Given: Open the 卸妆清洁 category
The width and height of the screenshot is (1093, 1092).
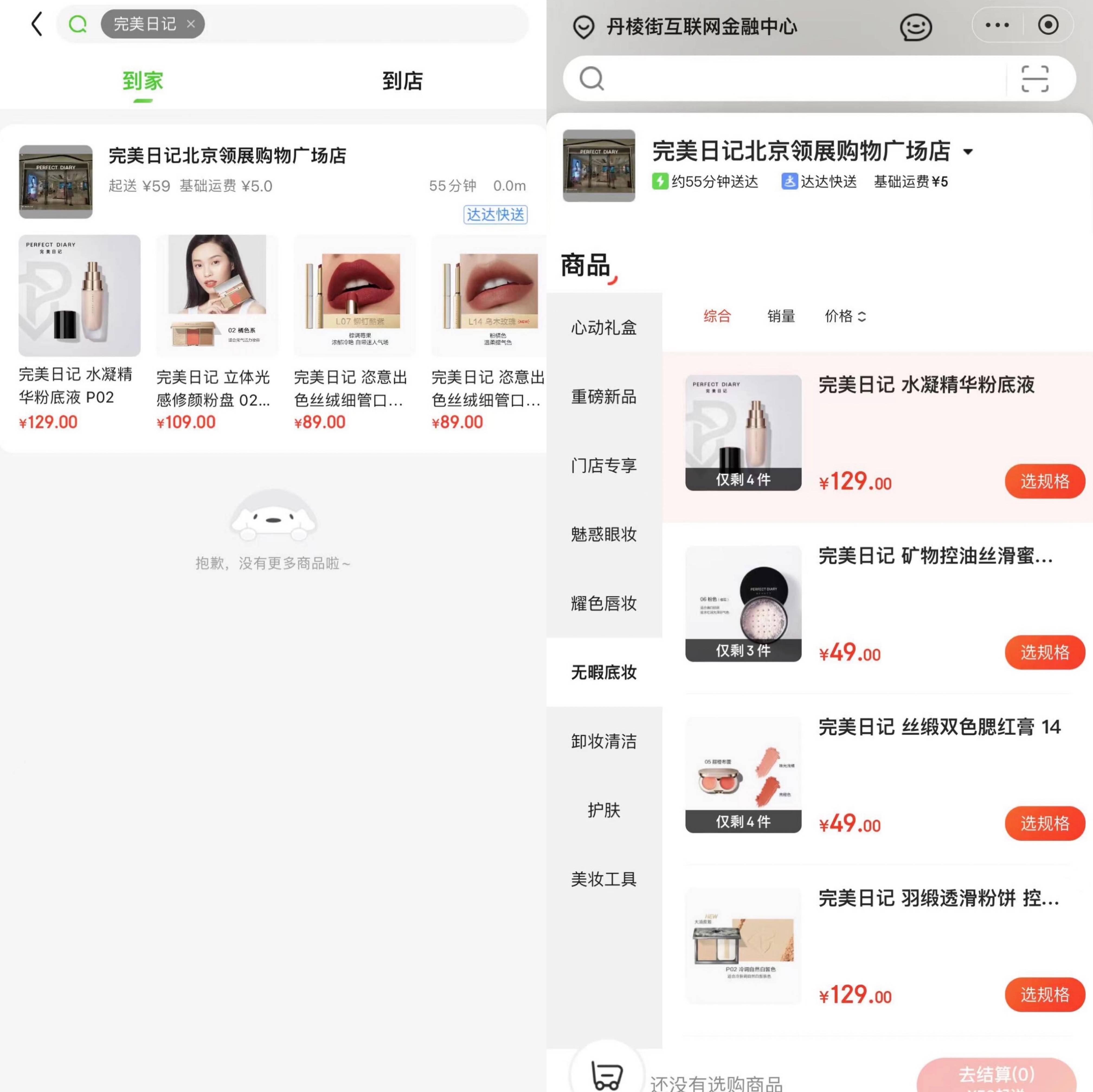Looking at the screenshot, I should tap(604, 741).
